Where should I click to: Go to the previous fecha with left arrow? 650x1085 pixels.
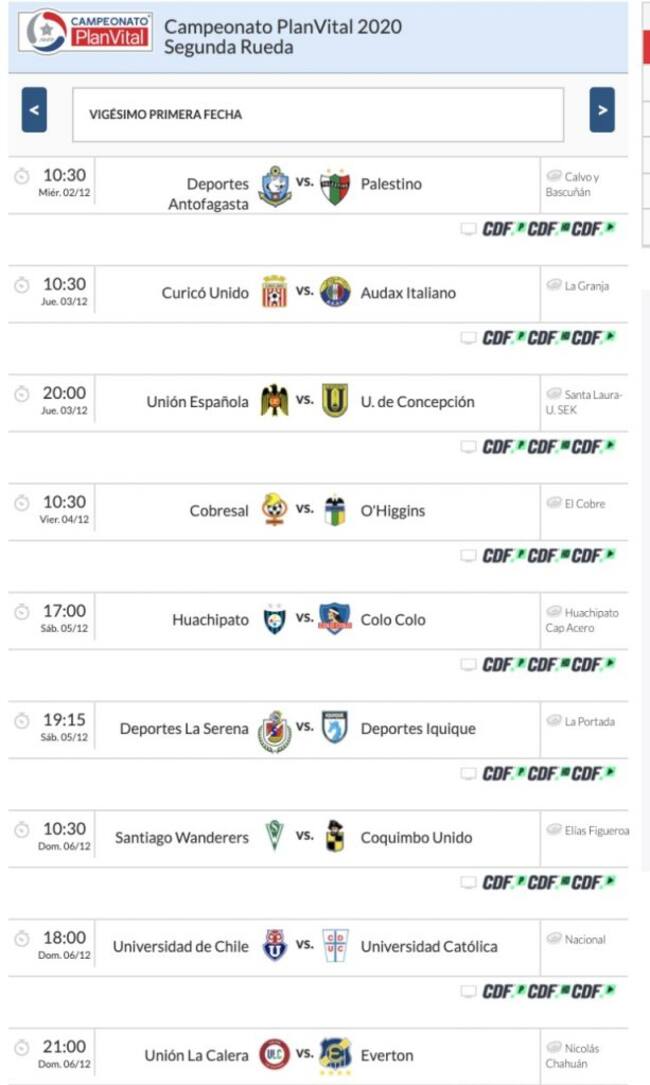pos(34,109)
